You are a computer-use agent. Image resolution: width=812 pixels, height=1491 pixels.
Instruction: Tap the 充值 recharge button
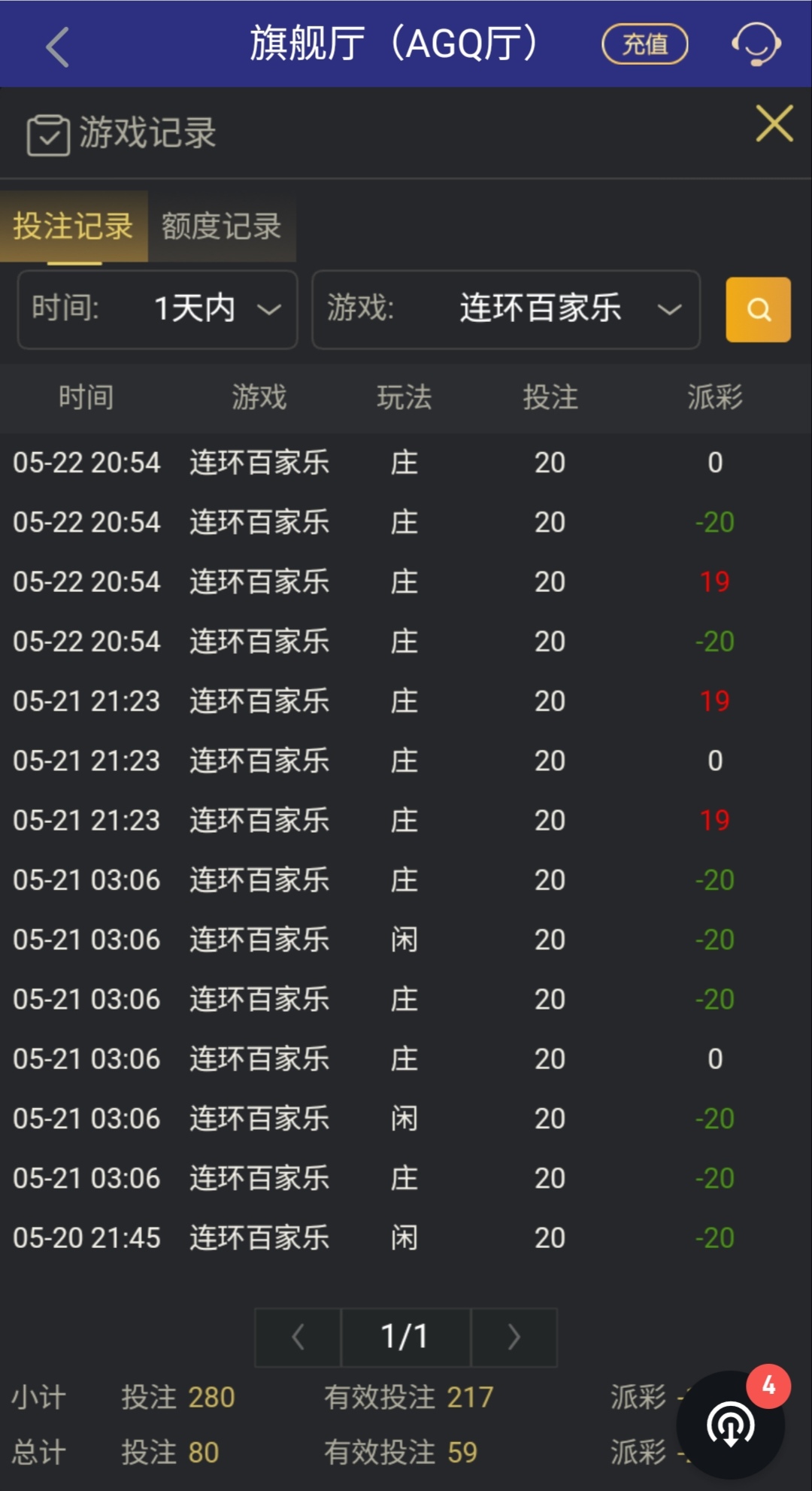pos(644,44)
